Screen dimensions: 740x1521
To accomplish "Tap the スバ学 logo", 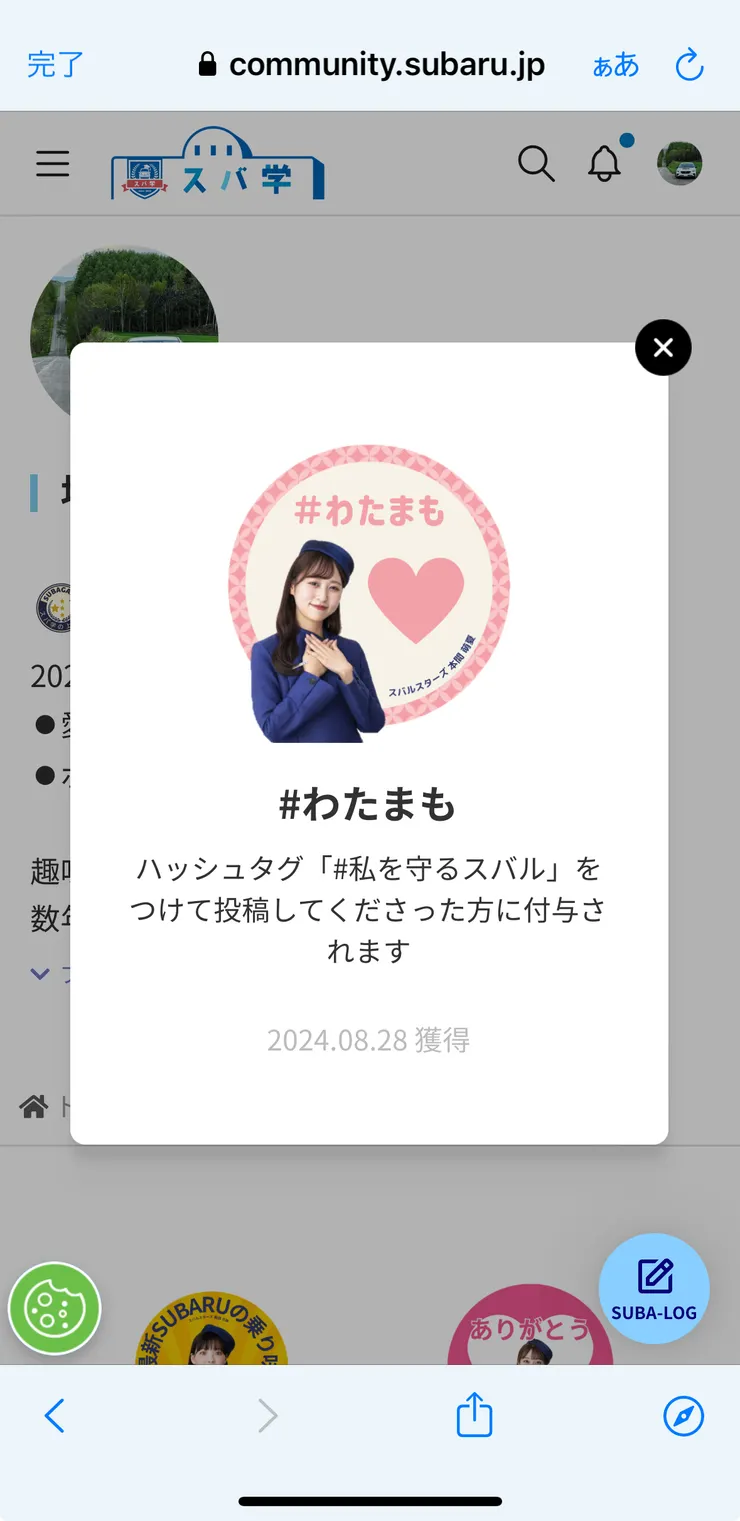I will pyautogui.click(x=218, y=164).
